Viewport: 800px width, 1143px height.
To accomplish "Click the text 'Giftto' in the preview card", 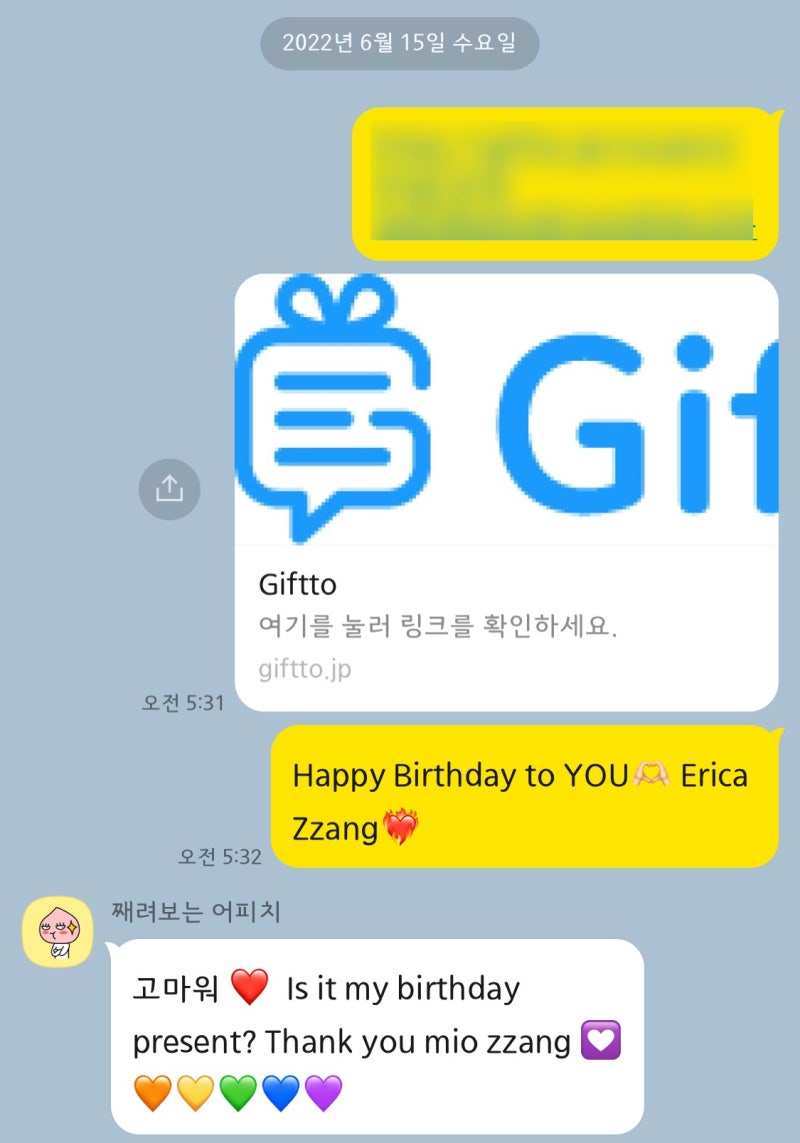I will [297, 584].
